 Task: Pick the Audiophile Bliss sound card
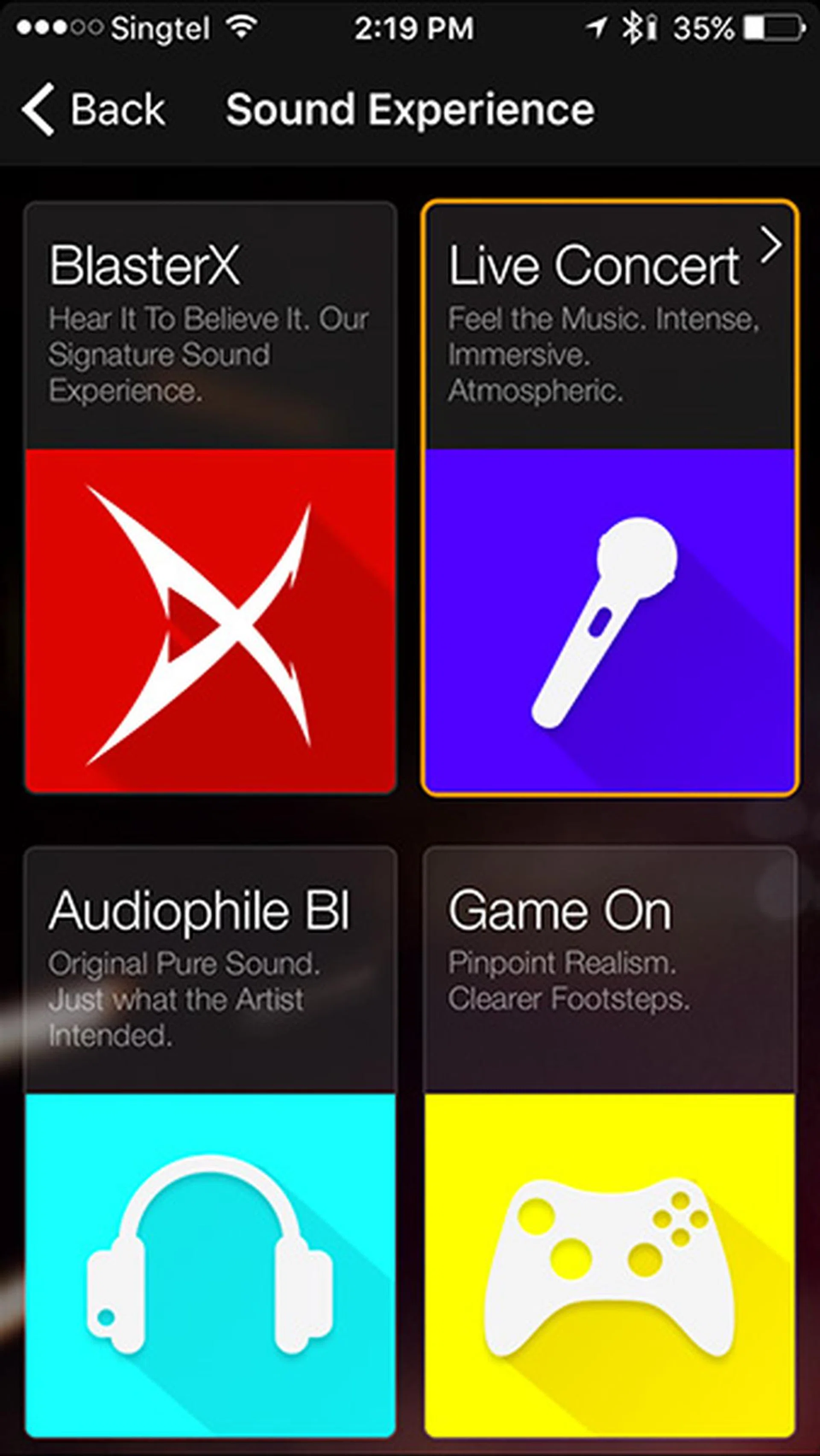click(210, 1142)
